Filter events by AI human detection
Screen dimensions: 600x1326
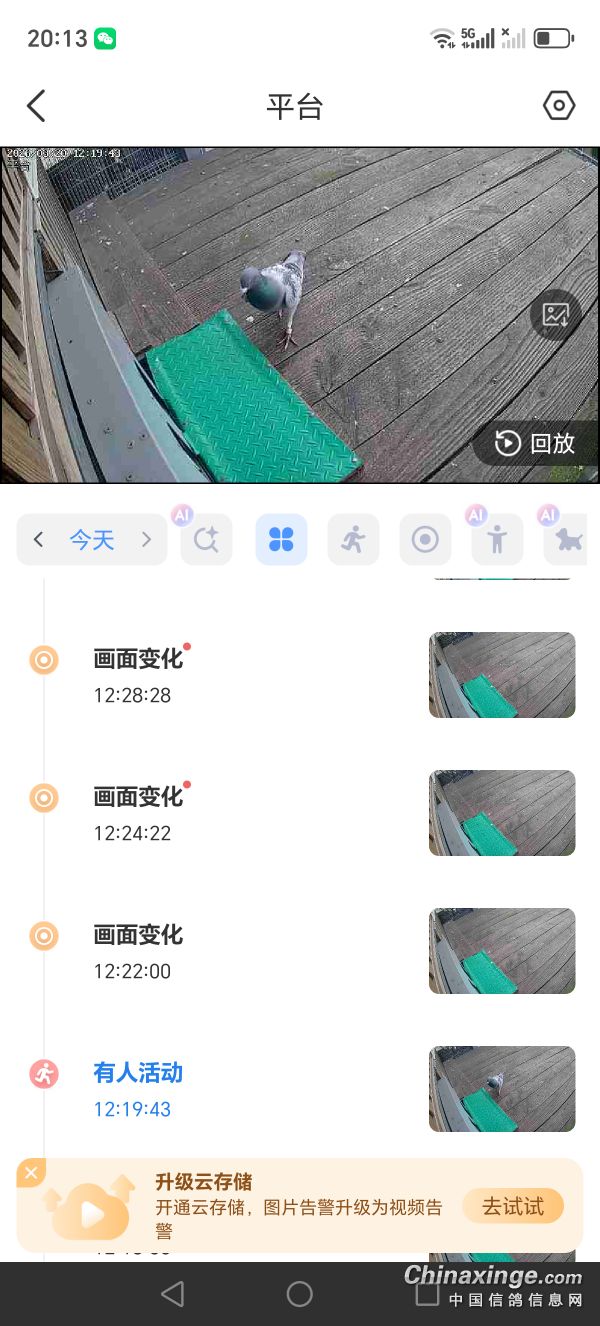[x=497, y=540]
